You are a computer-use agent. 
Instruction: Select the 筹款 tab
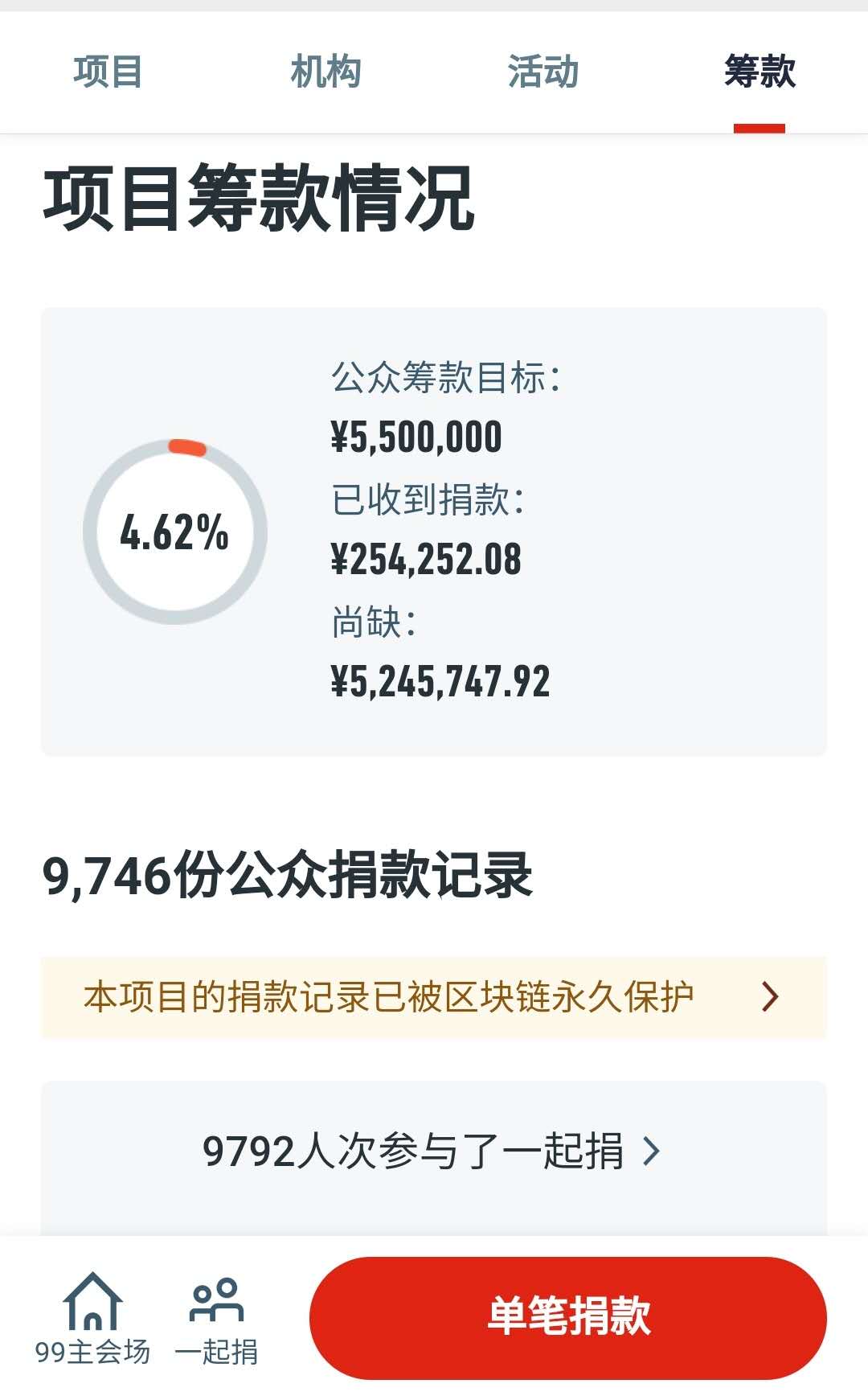pos(759,72)
